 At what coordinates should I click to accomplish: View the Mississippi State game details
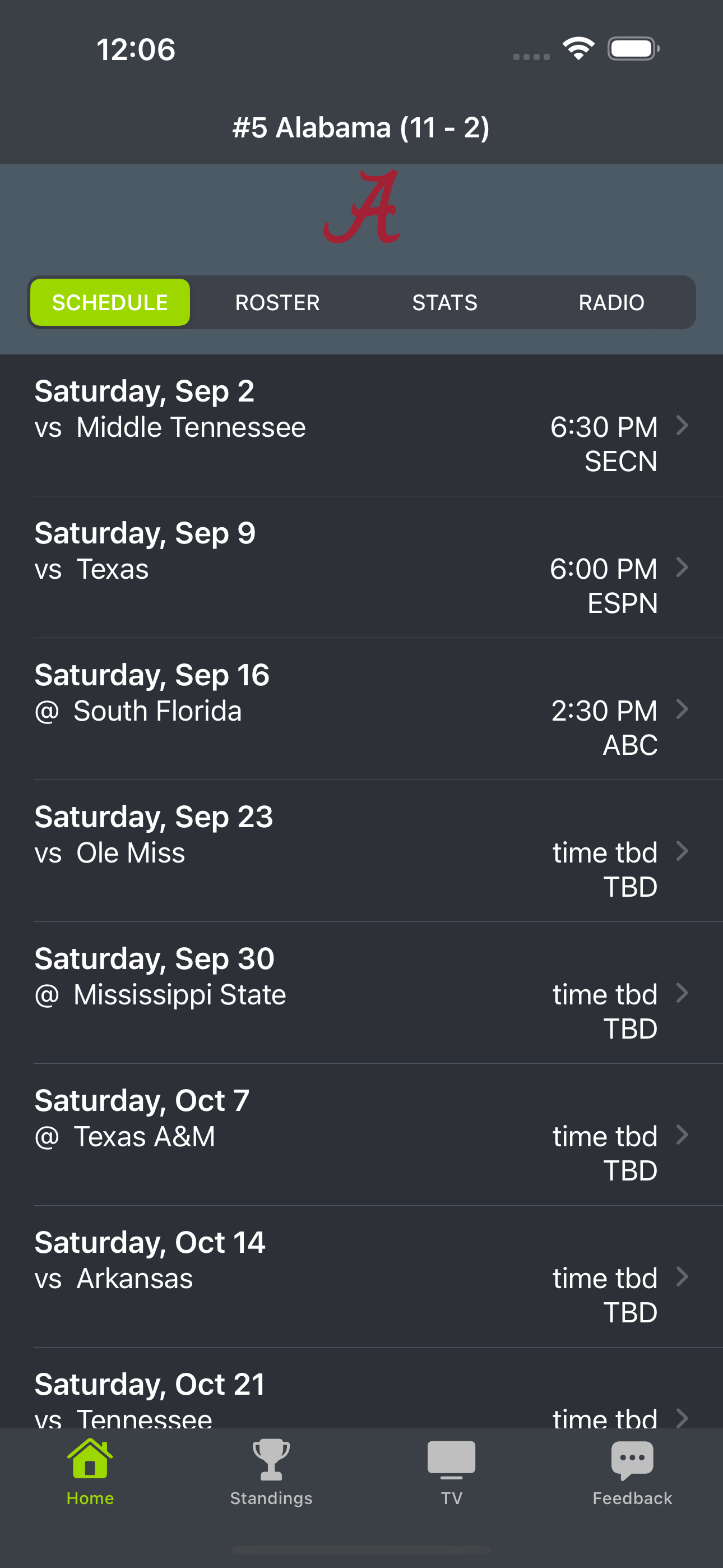pyautogui.click(x=361, y=993)
